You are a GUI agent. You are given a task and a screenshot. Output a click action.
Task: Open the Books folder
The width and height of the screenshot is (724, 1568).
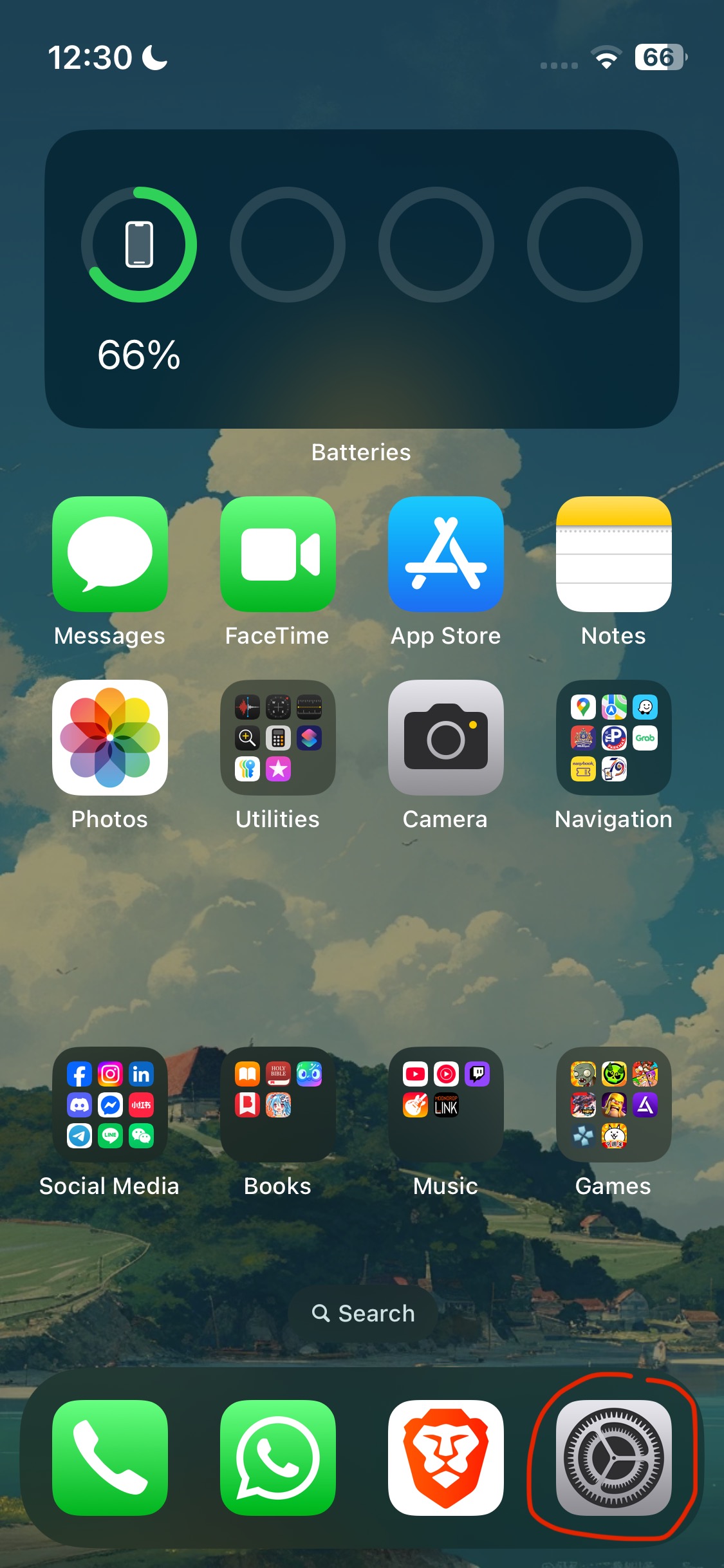click(x=278, y=1105)
